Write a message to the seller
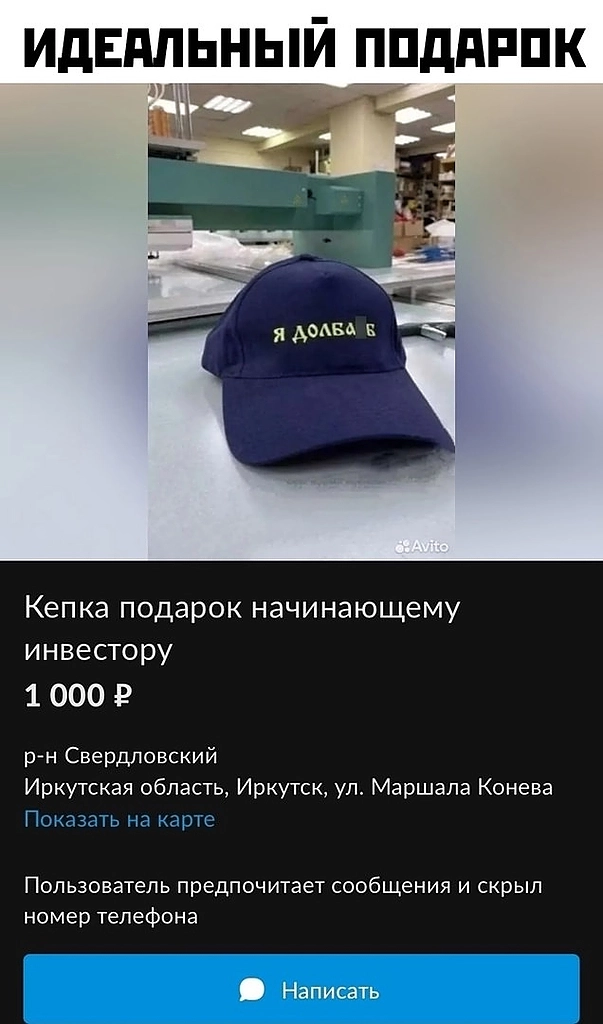Image resolution: width=603 pixels, height=1024 pixels. [302, 990]
